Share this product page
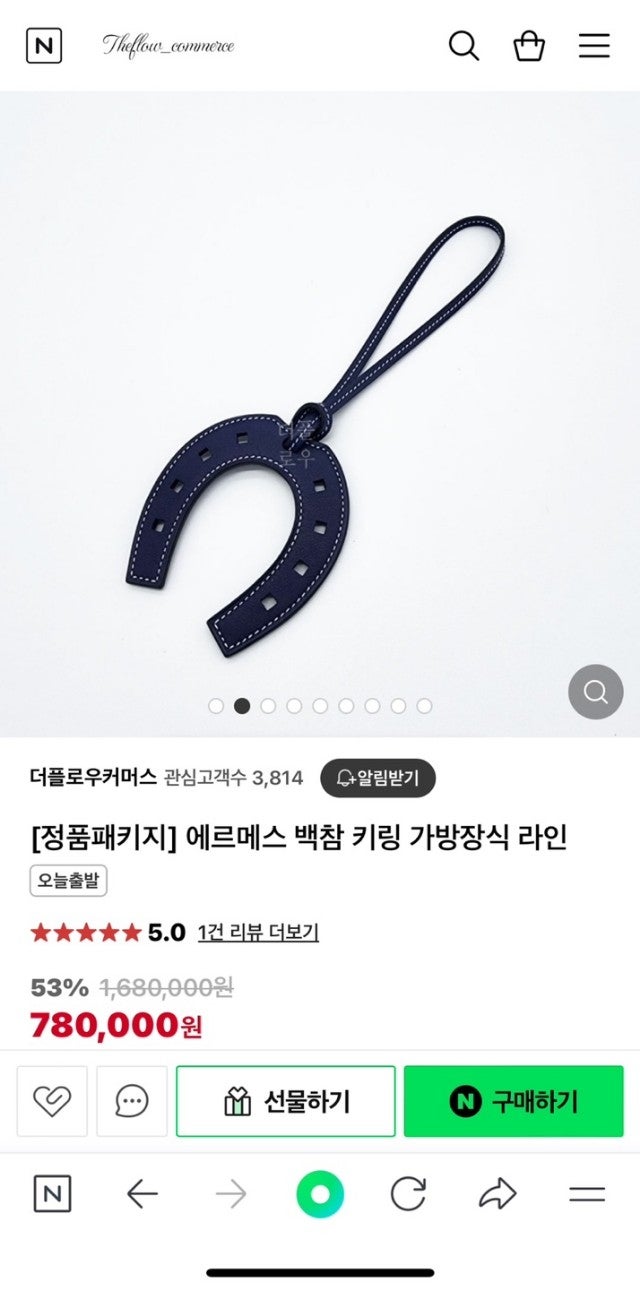This screenshot has width=640, height=1290. (x=497, y=1194)
